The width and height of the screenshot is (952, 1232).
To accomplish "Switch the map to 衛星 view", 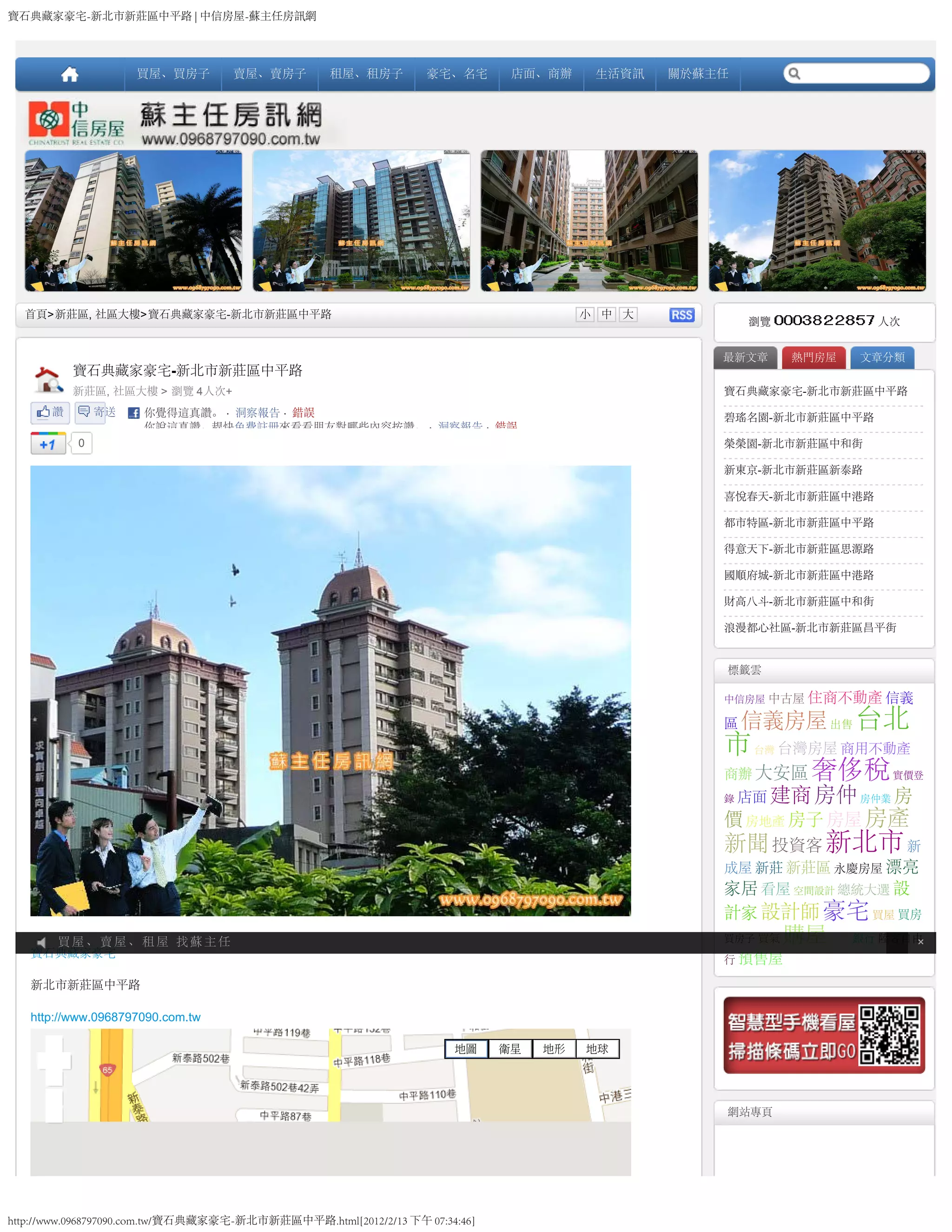I will pos(509,1049).
